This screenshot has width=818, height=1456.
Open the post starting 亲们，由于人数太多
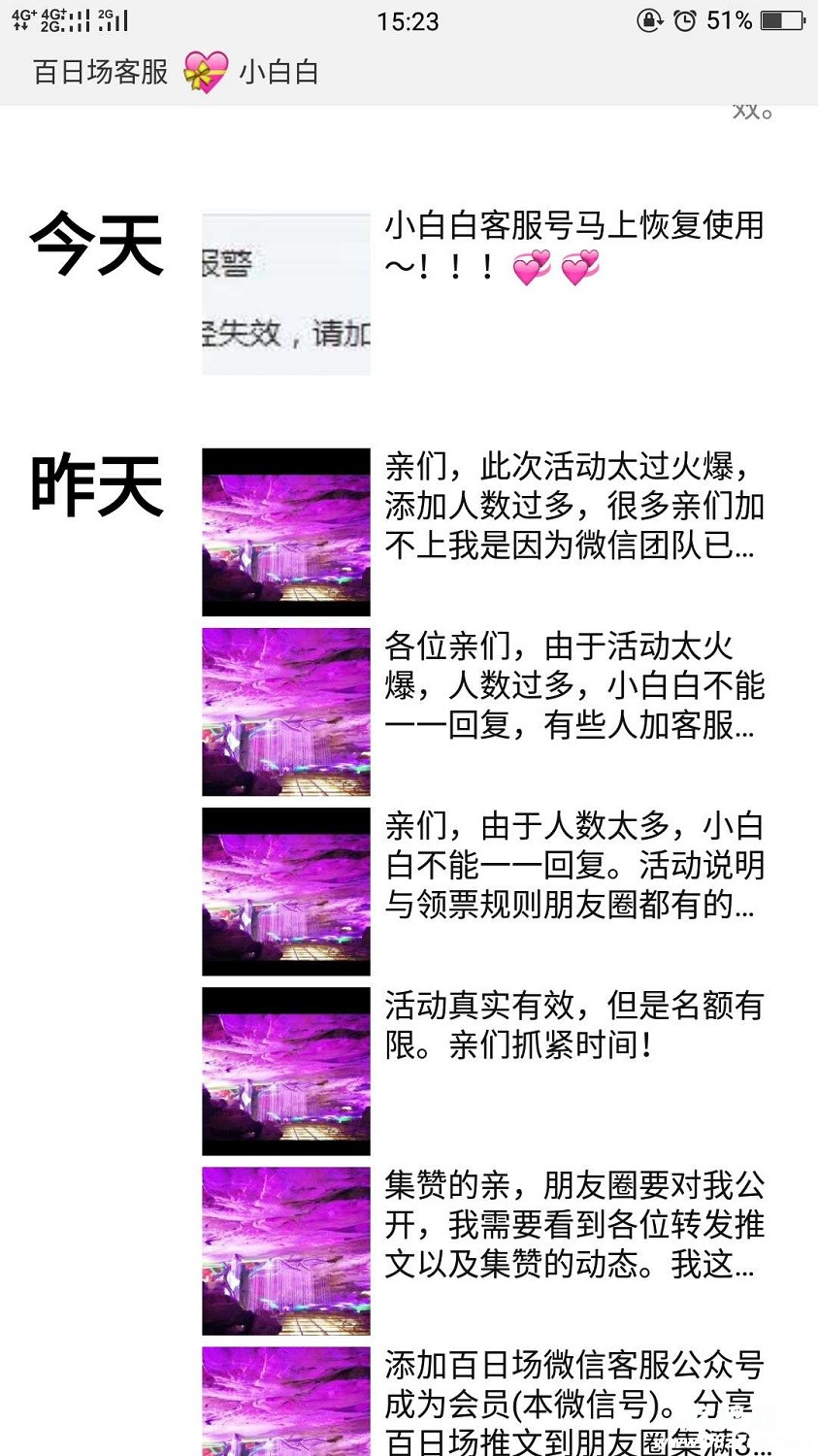tap(573, 866)
